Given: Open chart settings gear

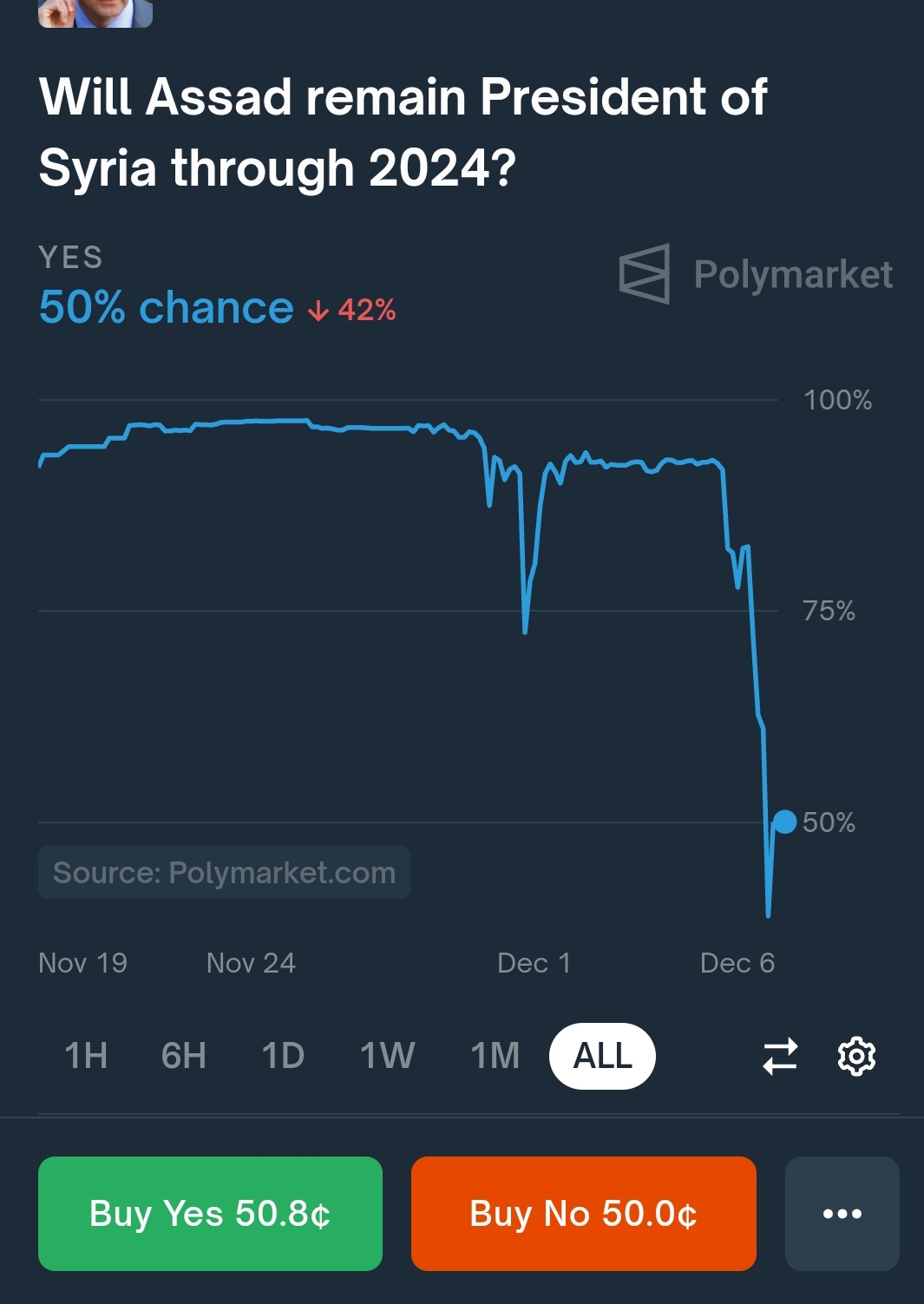Looking at the screenshot, I should click(x=856, y=1056).
